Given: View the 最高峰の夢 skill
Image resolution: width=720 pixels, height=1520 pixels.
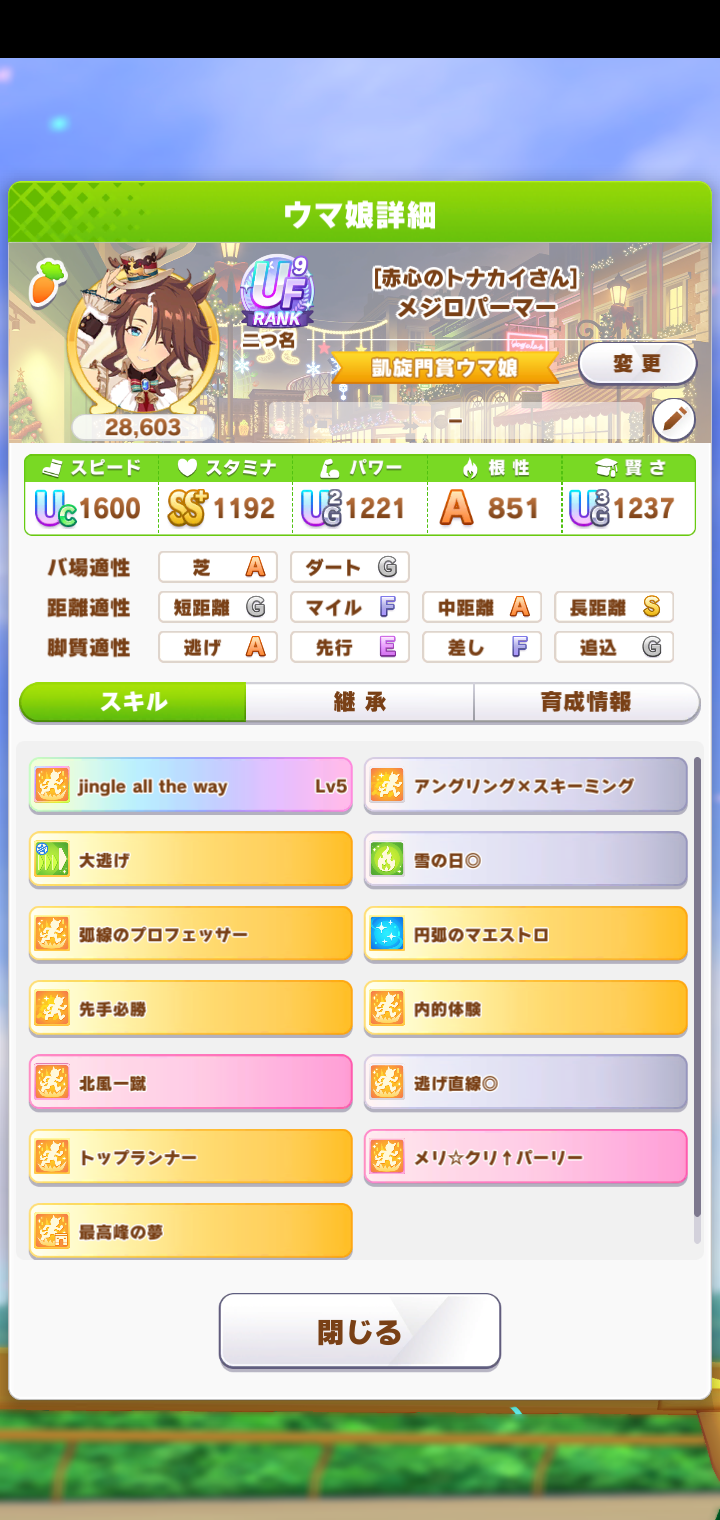Looking at the screenshot, I should pos(191,1232).
